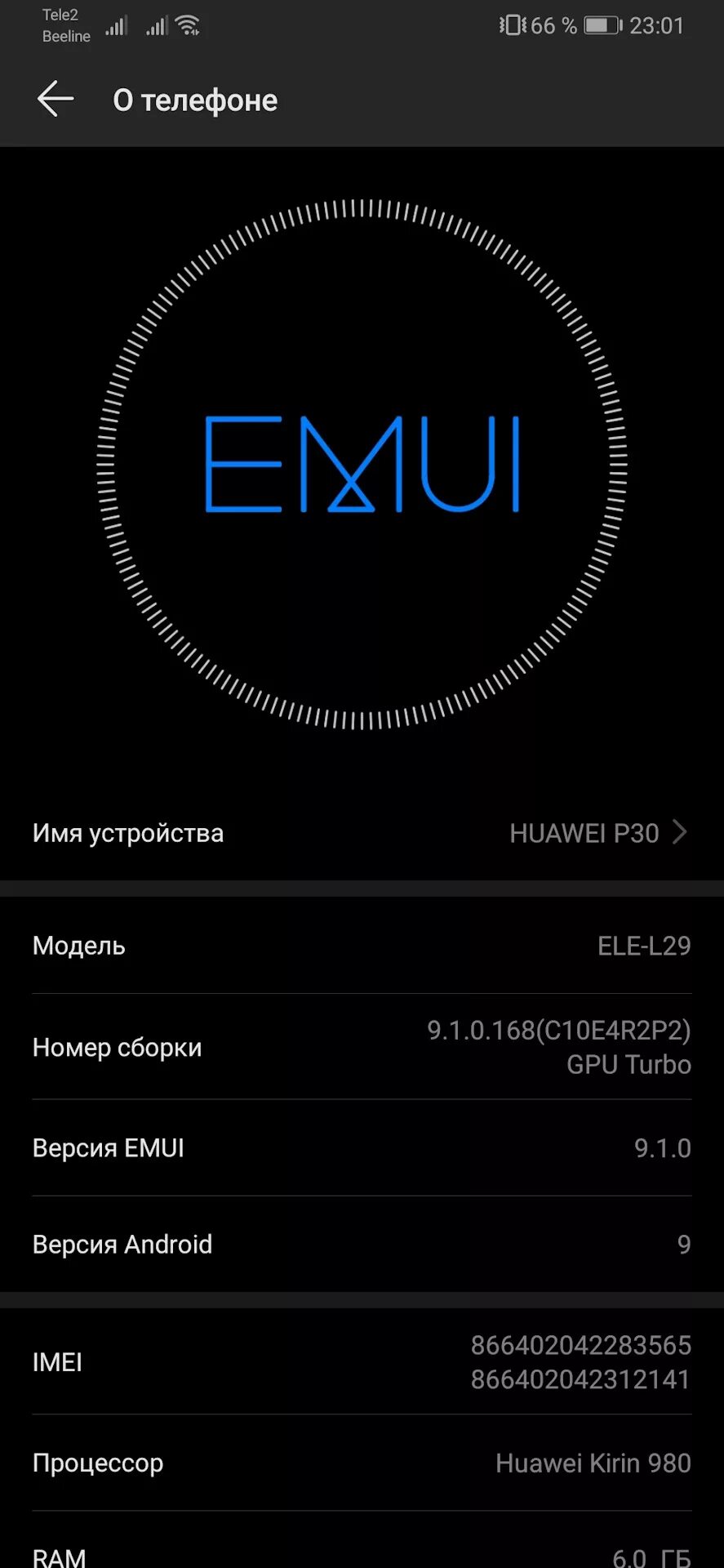The width and height of the screenshot is (724, 1568).
Task: Go back from О телефоне screen
Action: coord(56,100)
